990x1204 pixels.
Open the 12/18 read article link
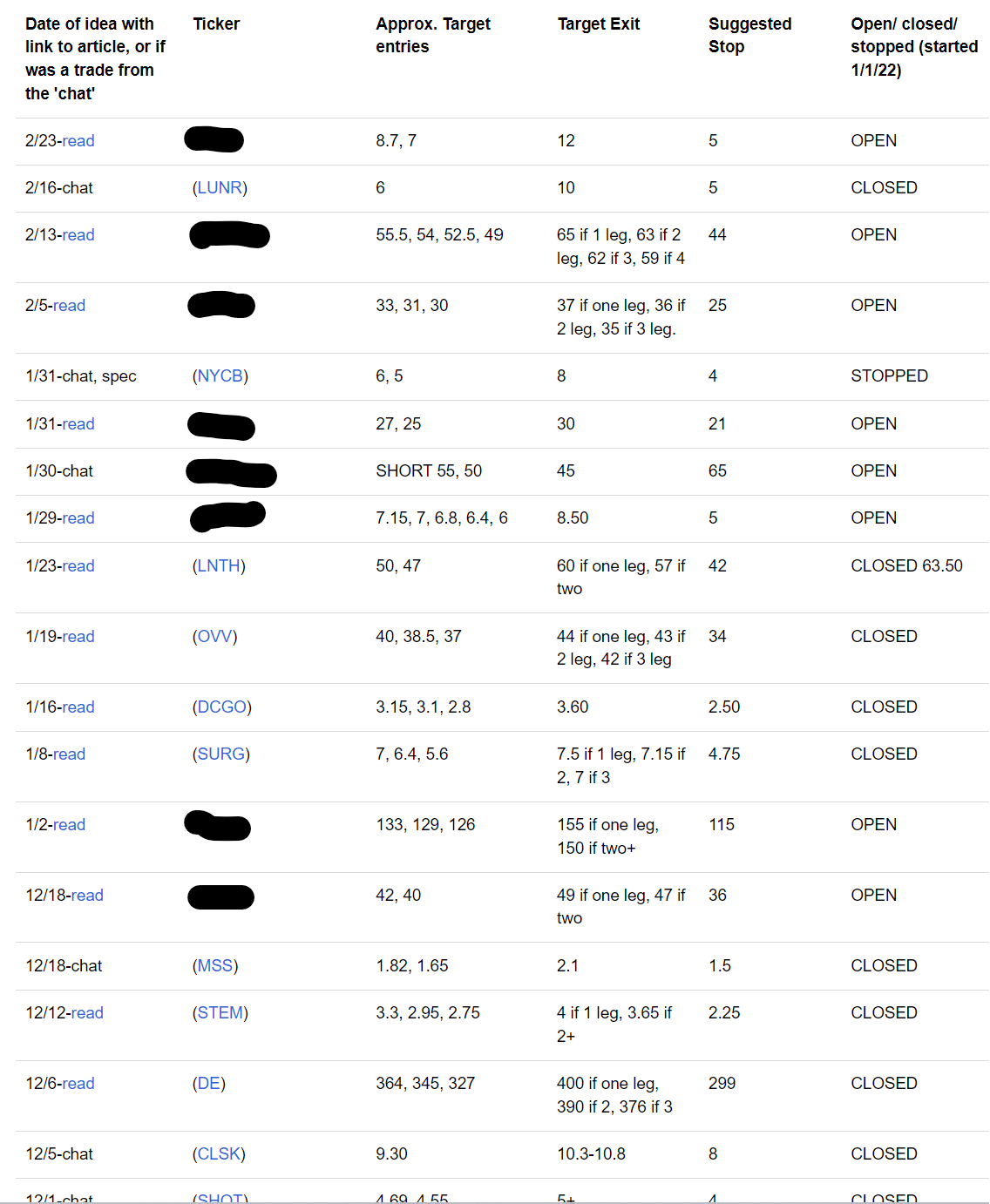[87, 896]
